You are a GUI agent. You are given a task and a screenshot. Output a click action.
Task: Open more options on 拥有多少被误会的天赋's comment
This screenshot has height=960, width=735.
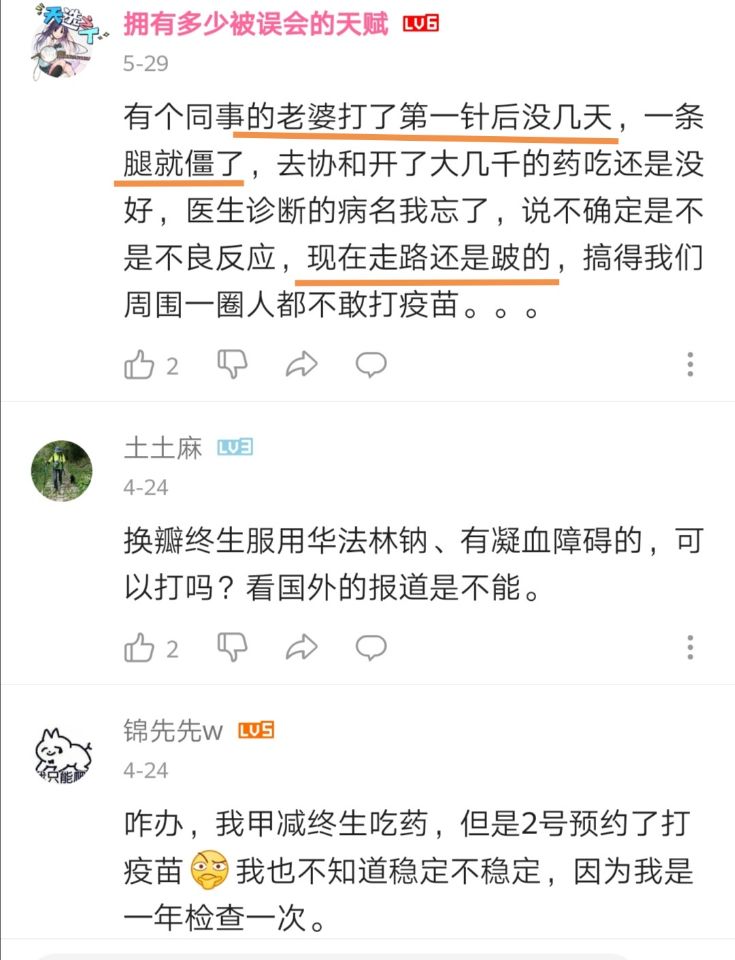point(690,365)
